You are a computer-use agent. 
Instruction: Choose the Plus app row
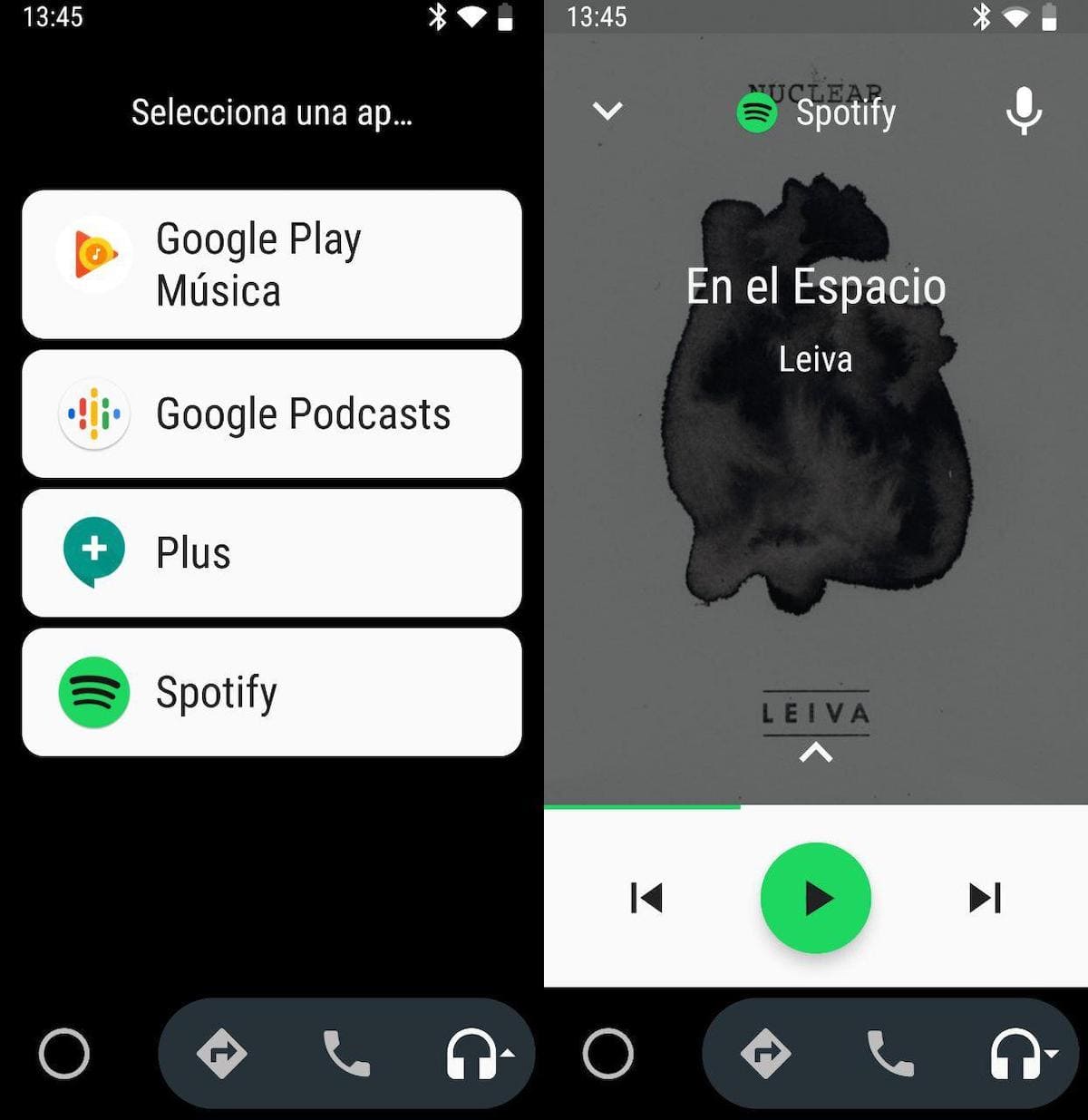click(271, 552)
